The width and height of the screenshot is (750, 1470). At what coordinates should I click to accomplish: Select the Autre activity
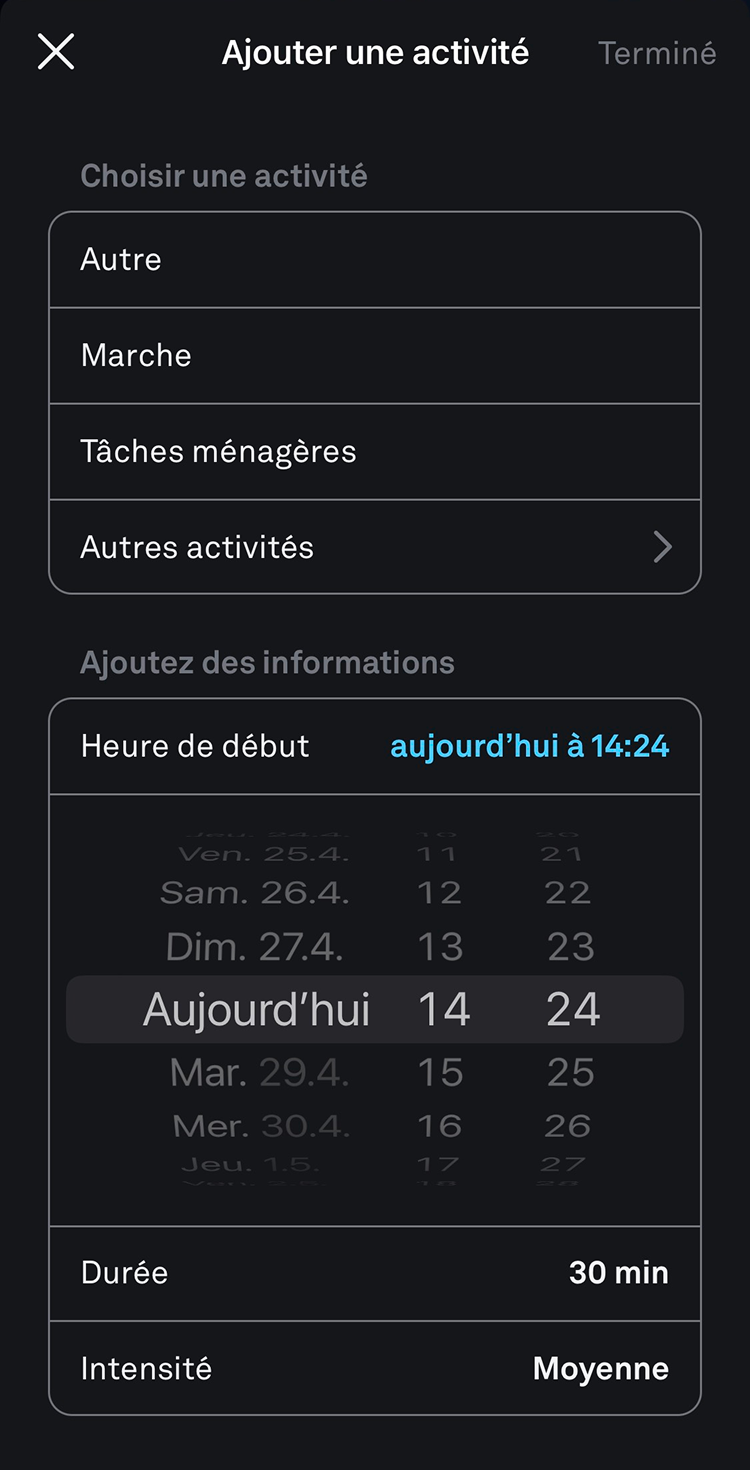pyautogui.click(x=374, y=260)
